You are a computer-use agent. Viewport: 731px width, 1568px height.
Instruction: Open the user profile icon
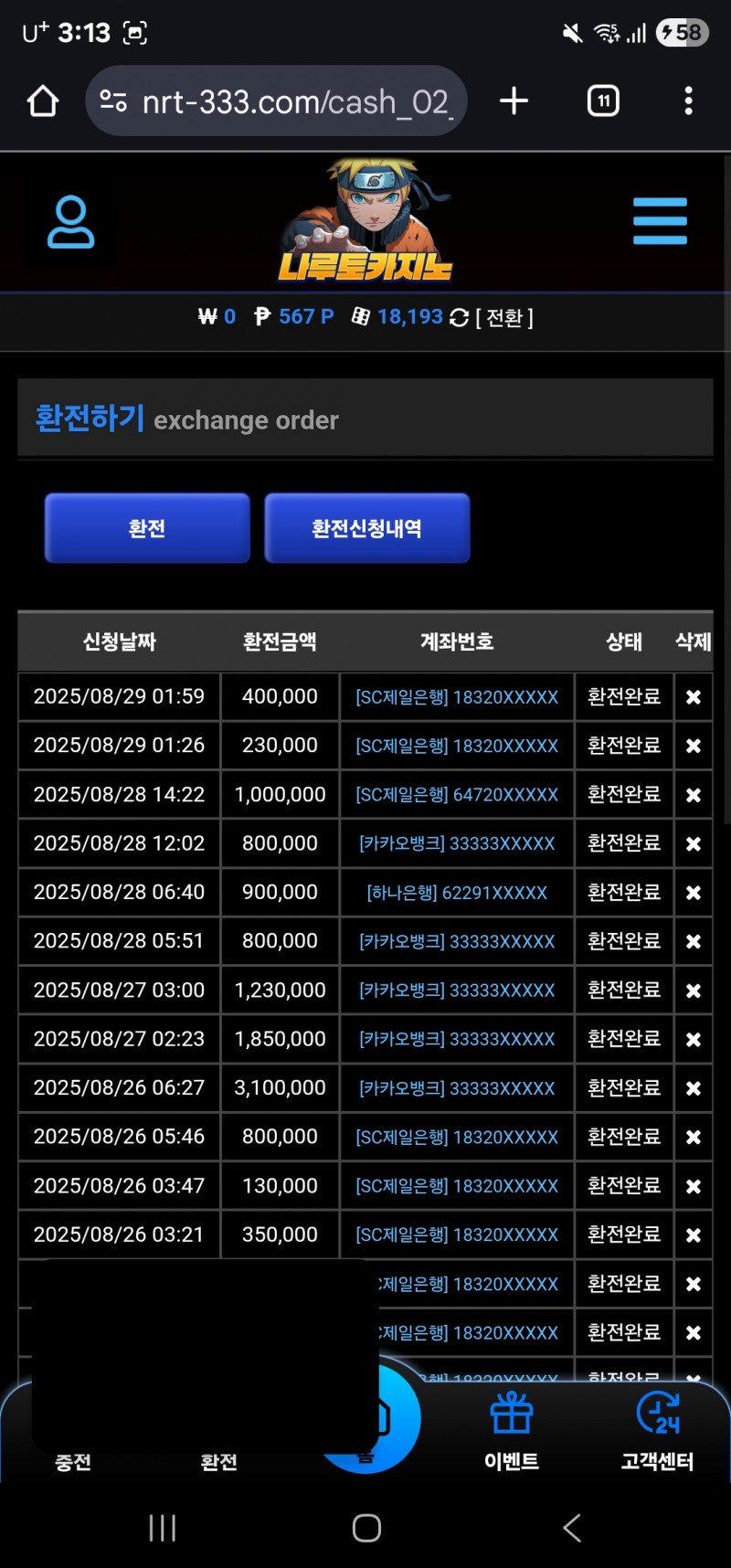pyautogui.click(x=70, y=222)
